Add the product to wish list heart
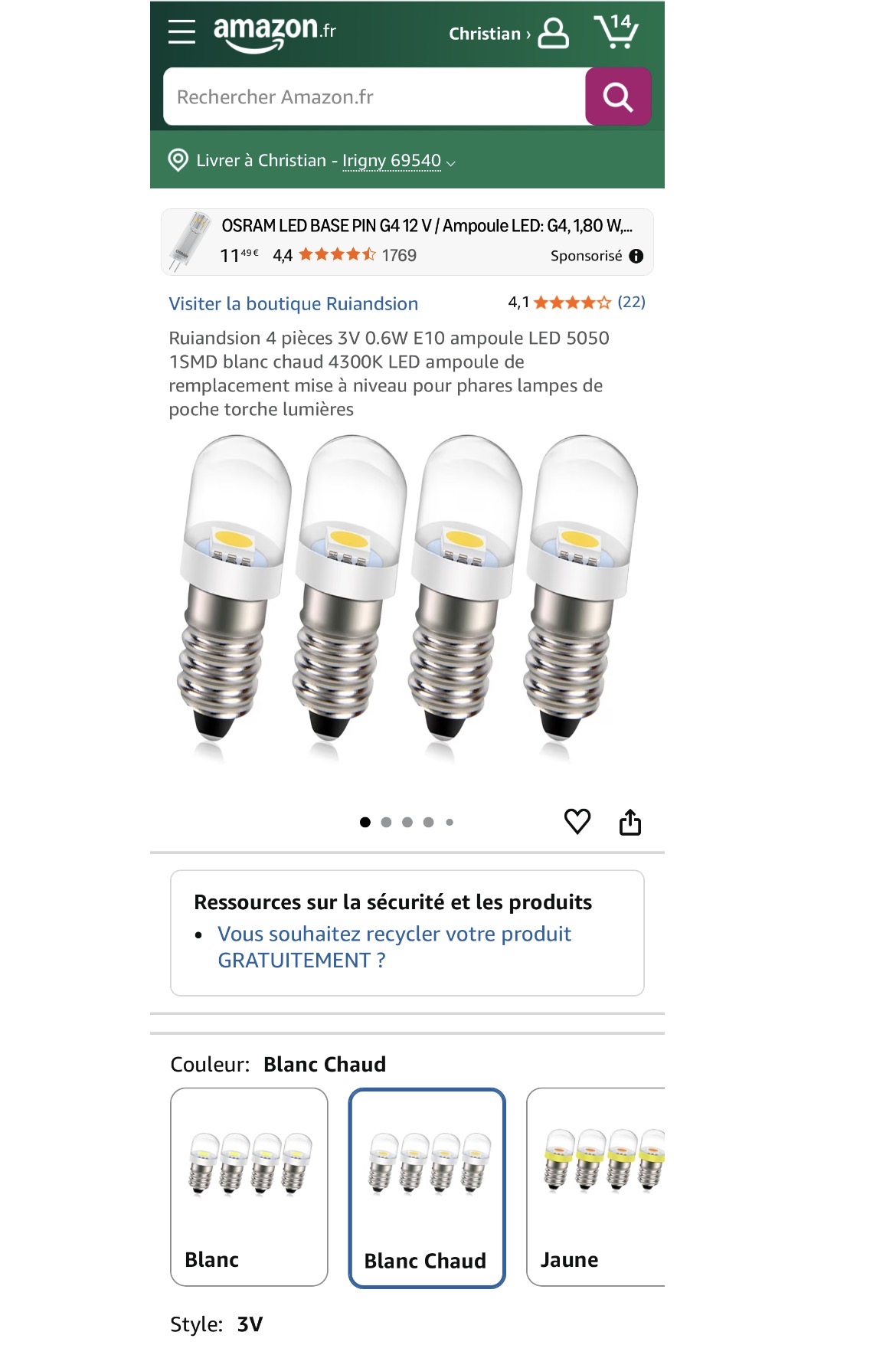The width and height of the screenshot is (896, 1368). pyautogui.click(x=577, y=821)
